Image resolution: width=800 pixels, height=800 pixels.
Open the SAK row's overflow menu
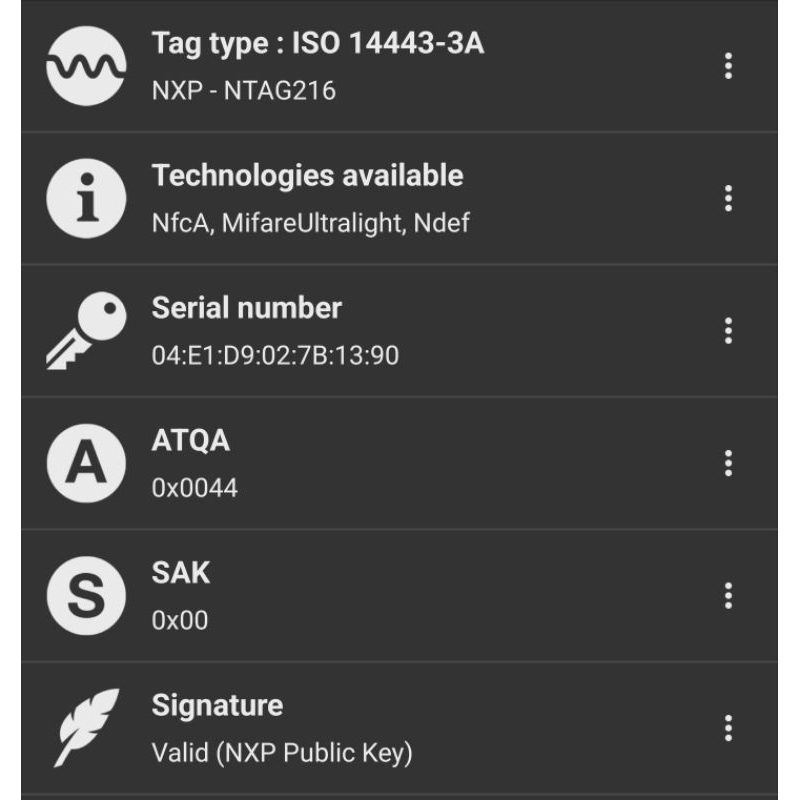point(728,596)
